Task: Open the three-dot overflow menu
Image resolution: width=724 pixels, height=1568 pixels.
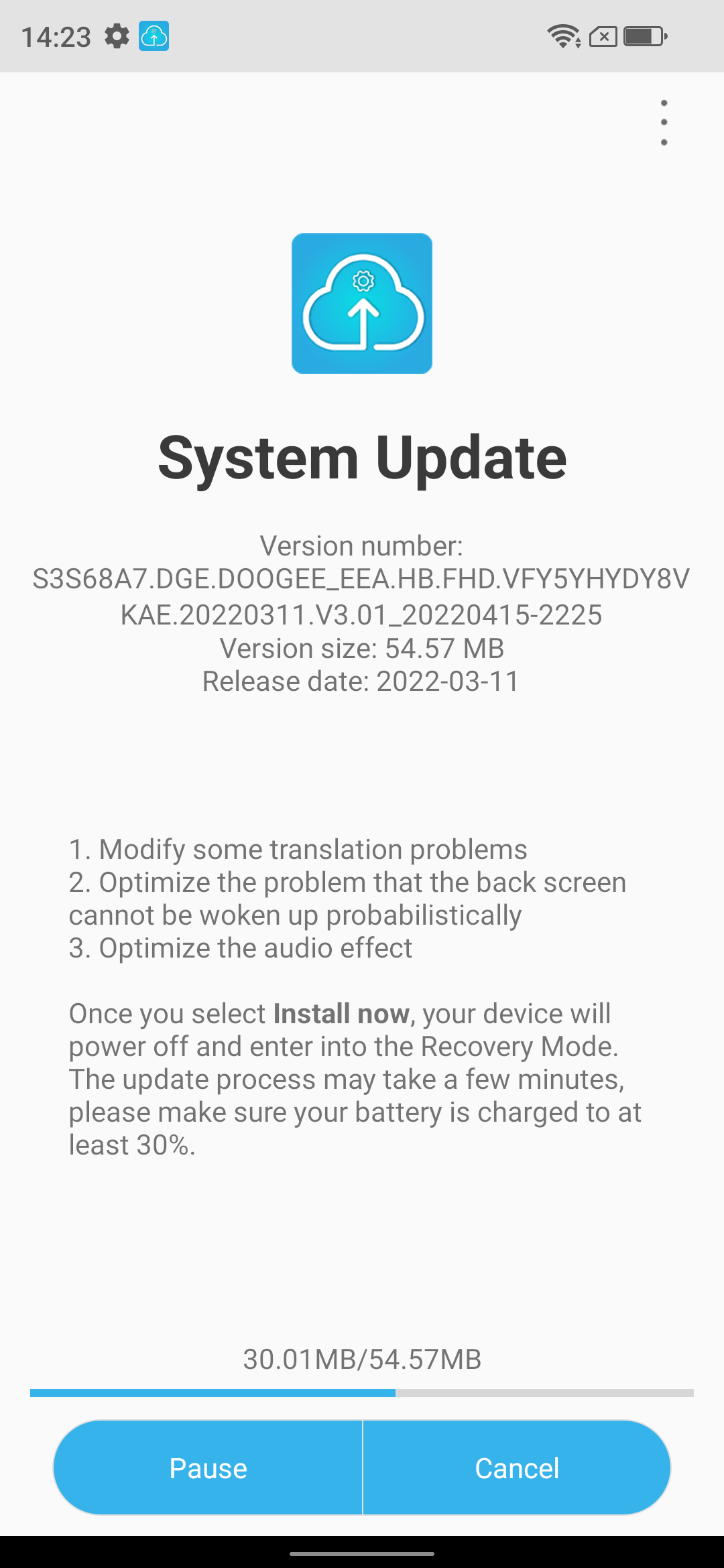Action: pyautogui.click(x=664, y=123)
